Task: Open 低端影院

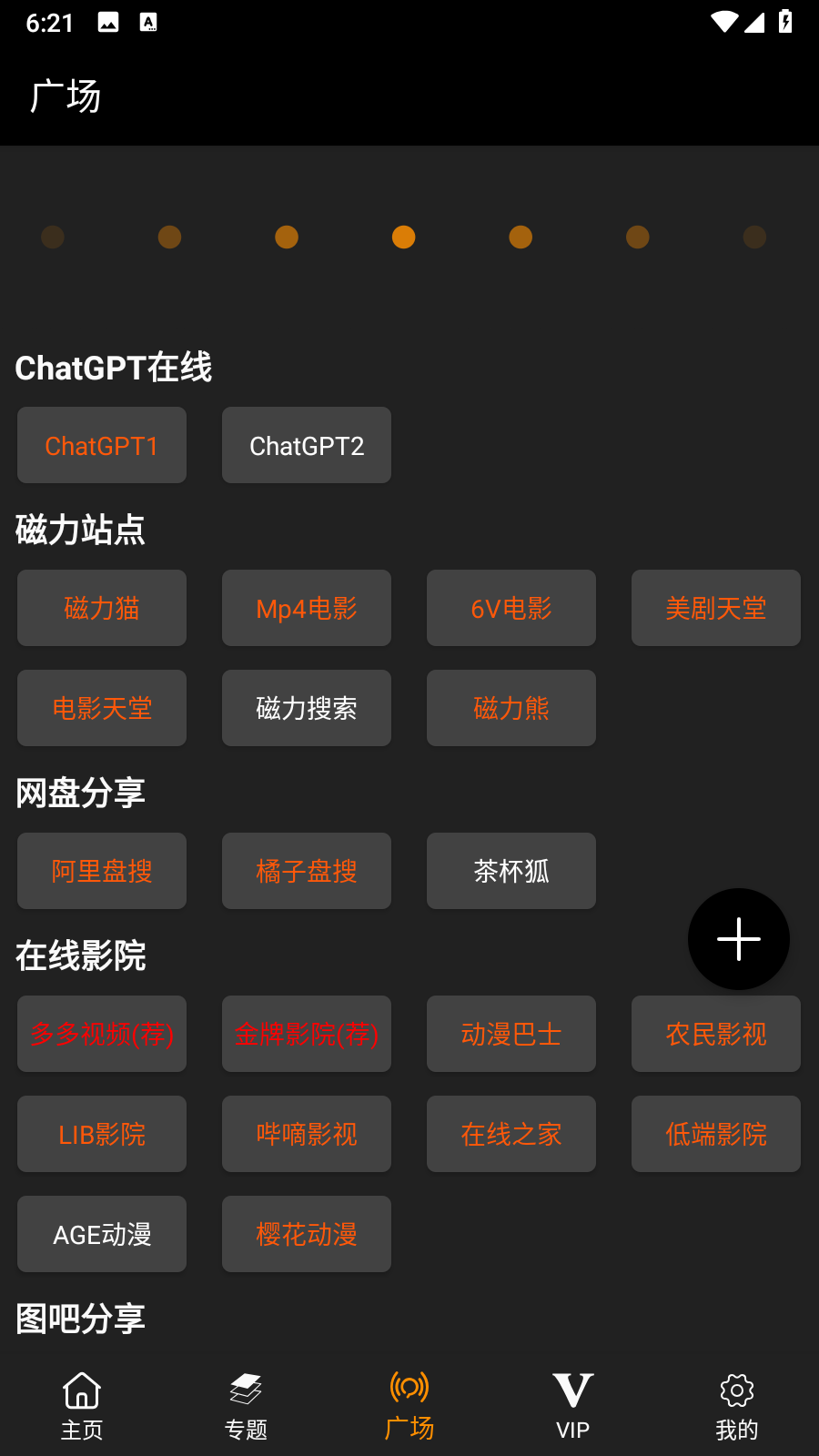Action: 716,1134
